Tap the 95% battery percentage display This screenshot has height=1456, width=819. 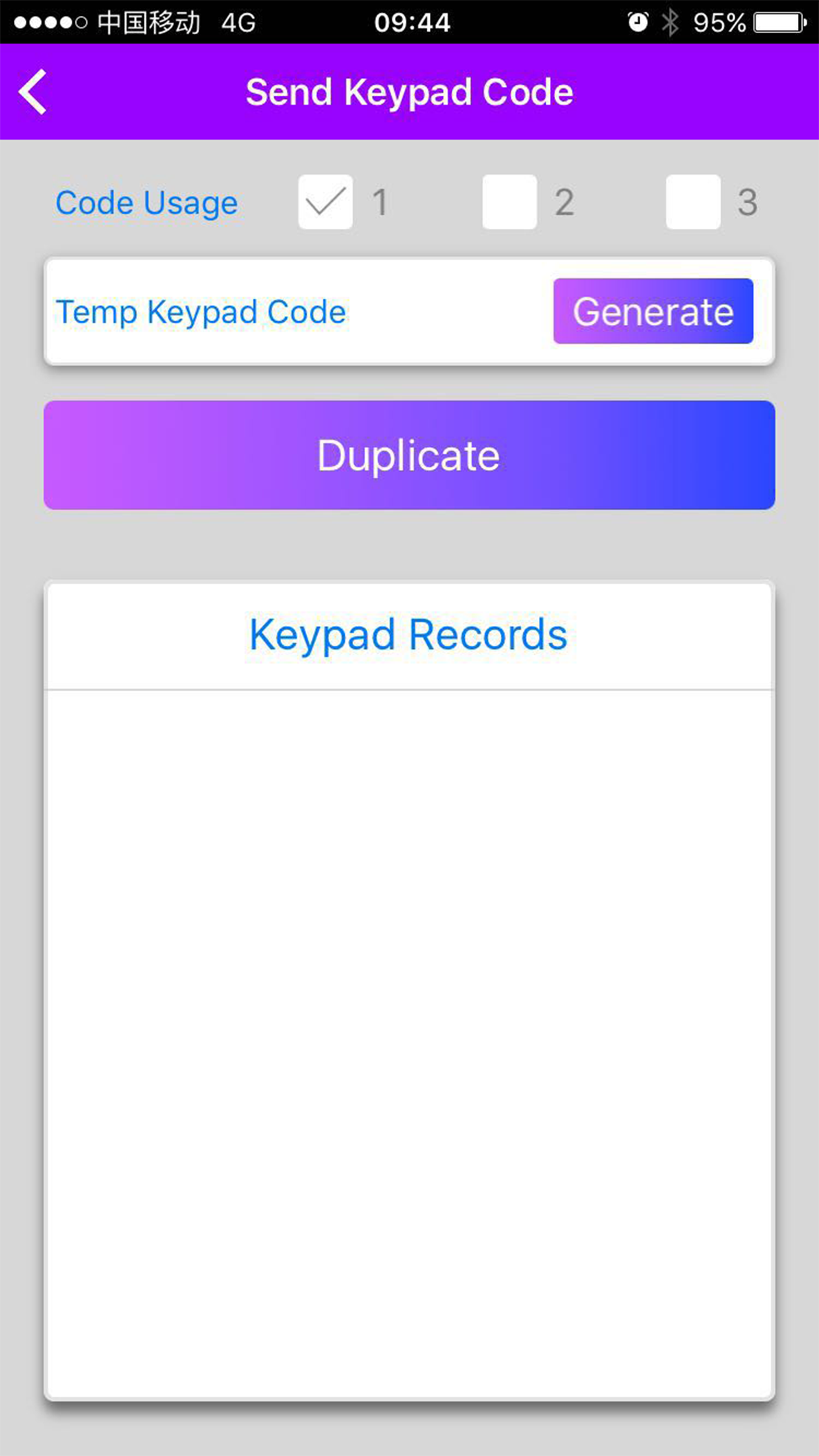click(719, 22)
